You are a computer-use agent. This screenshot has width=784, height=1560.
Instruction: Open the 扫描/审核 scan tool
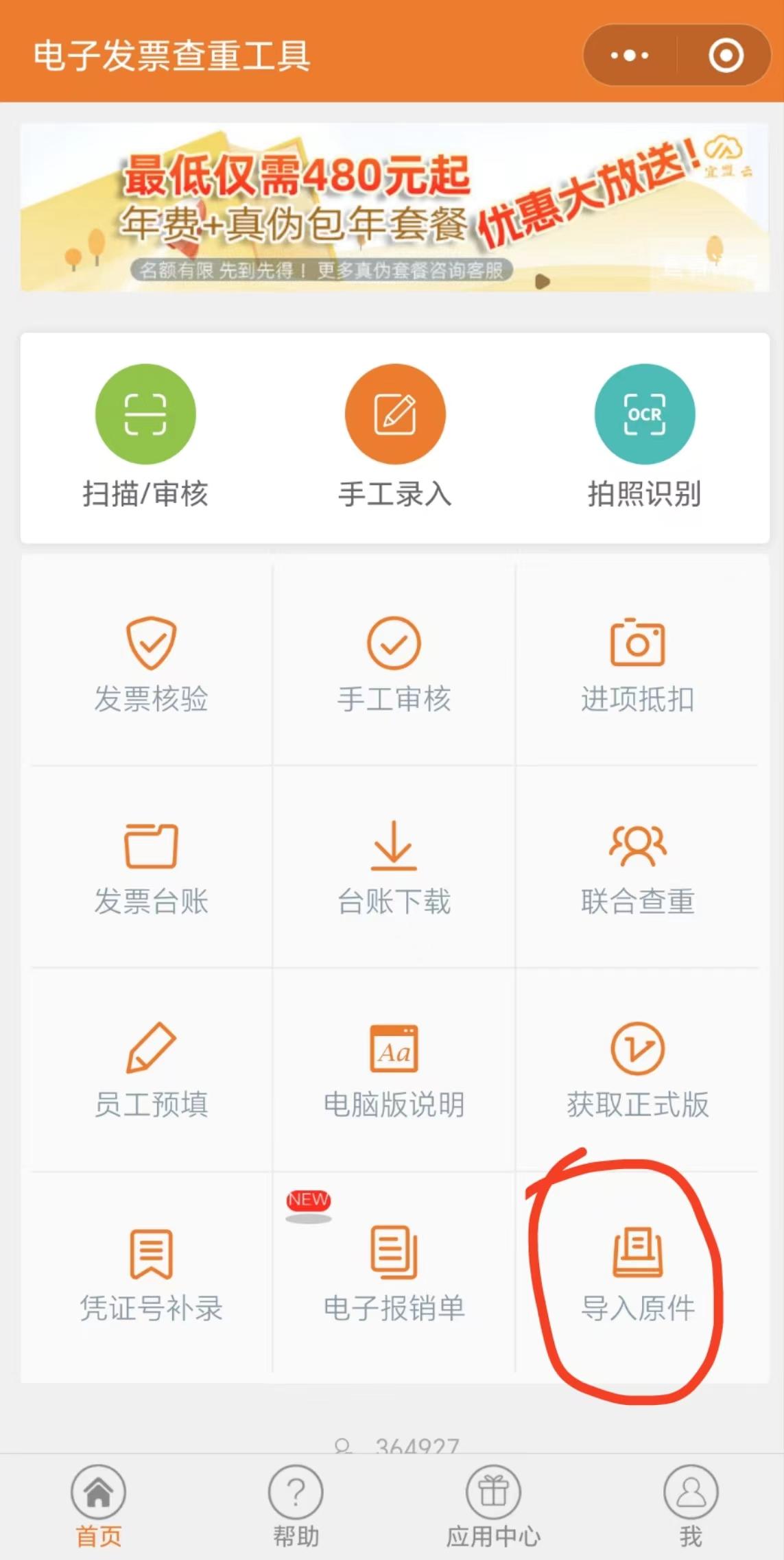(145, 439)
